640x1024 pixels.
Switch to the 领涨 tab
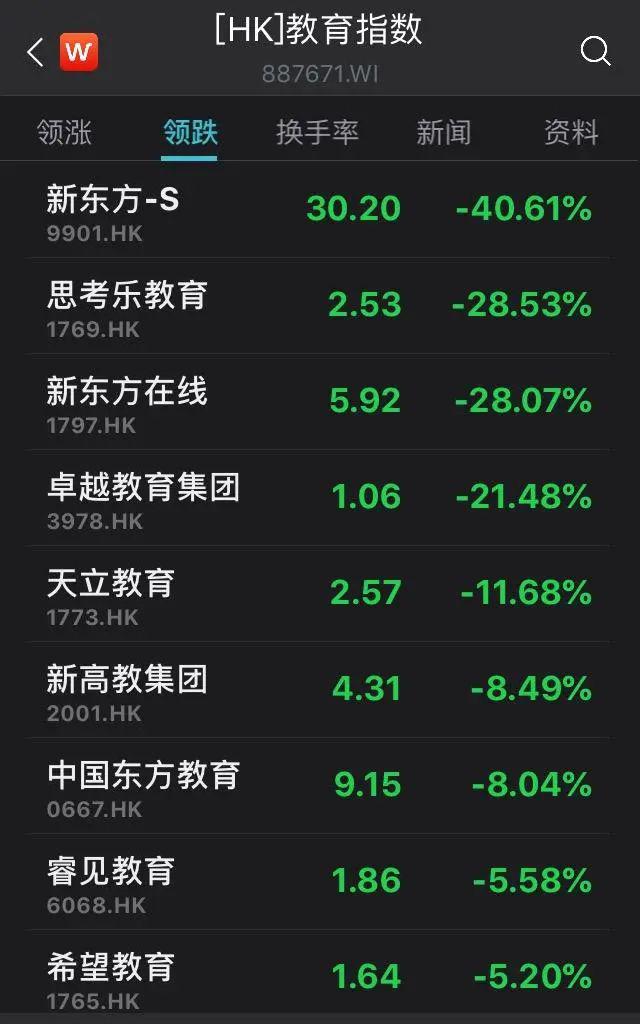pos(64,132)
